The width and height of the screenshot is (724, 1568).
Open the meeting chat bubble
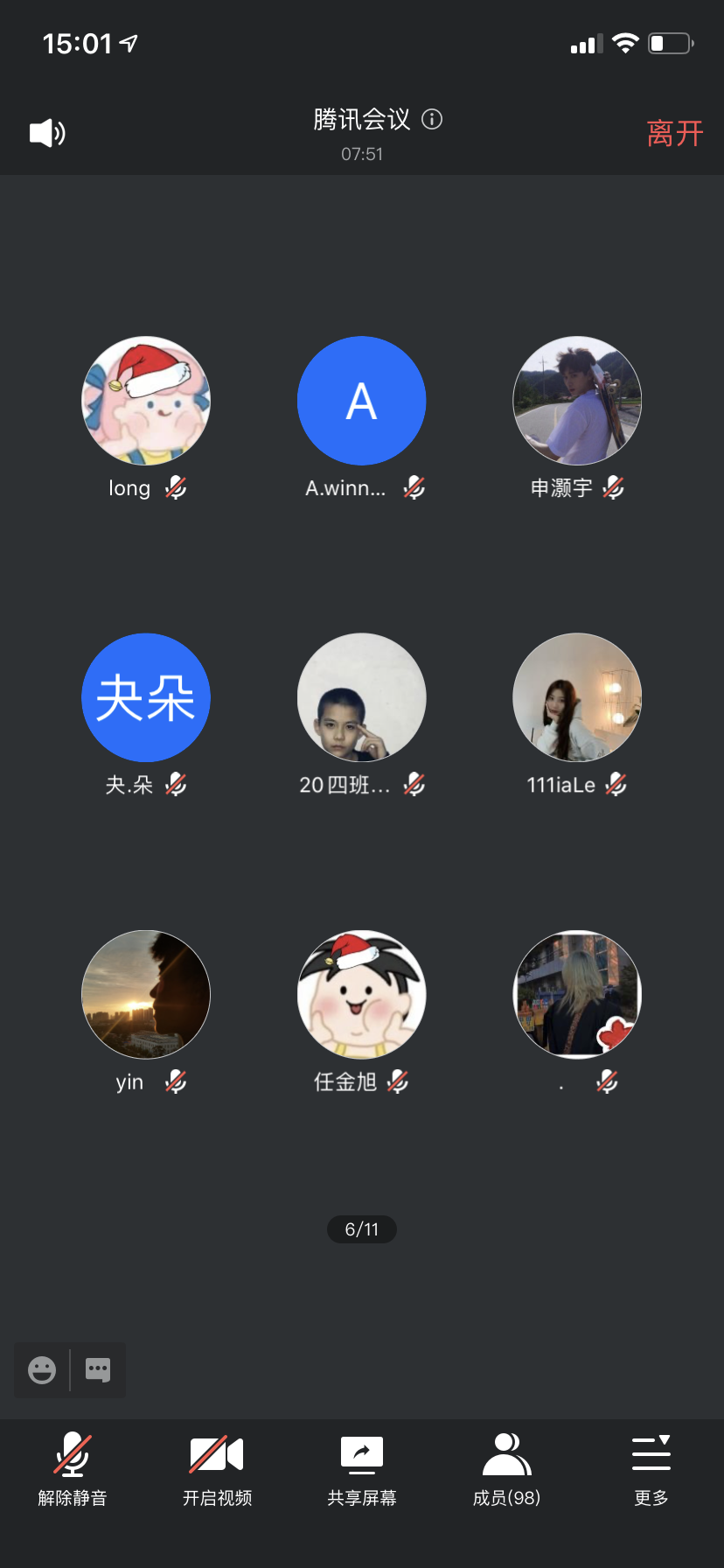(x=98, y=1369)
